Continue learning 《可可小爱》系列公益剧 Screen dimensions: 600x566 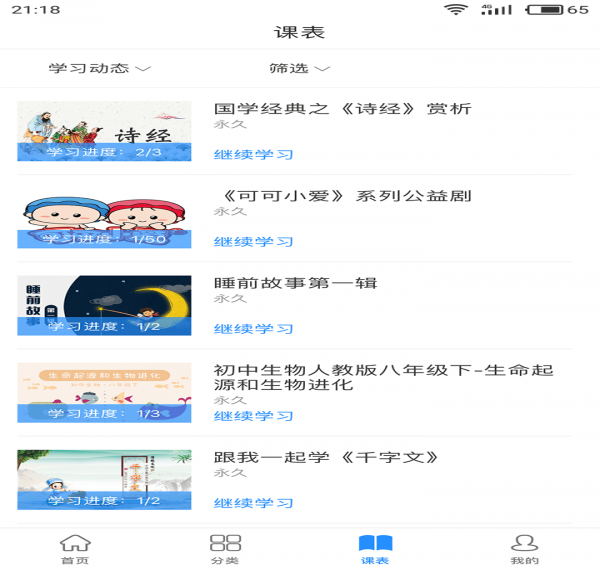tap(254, 242)
